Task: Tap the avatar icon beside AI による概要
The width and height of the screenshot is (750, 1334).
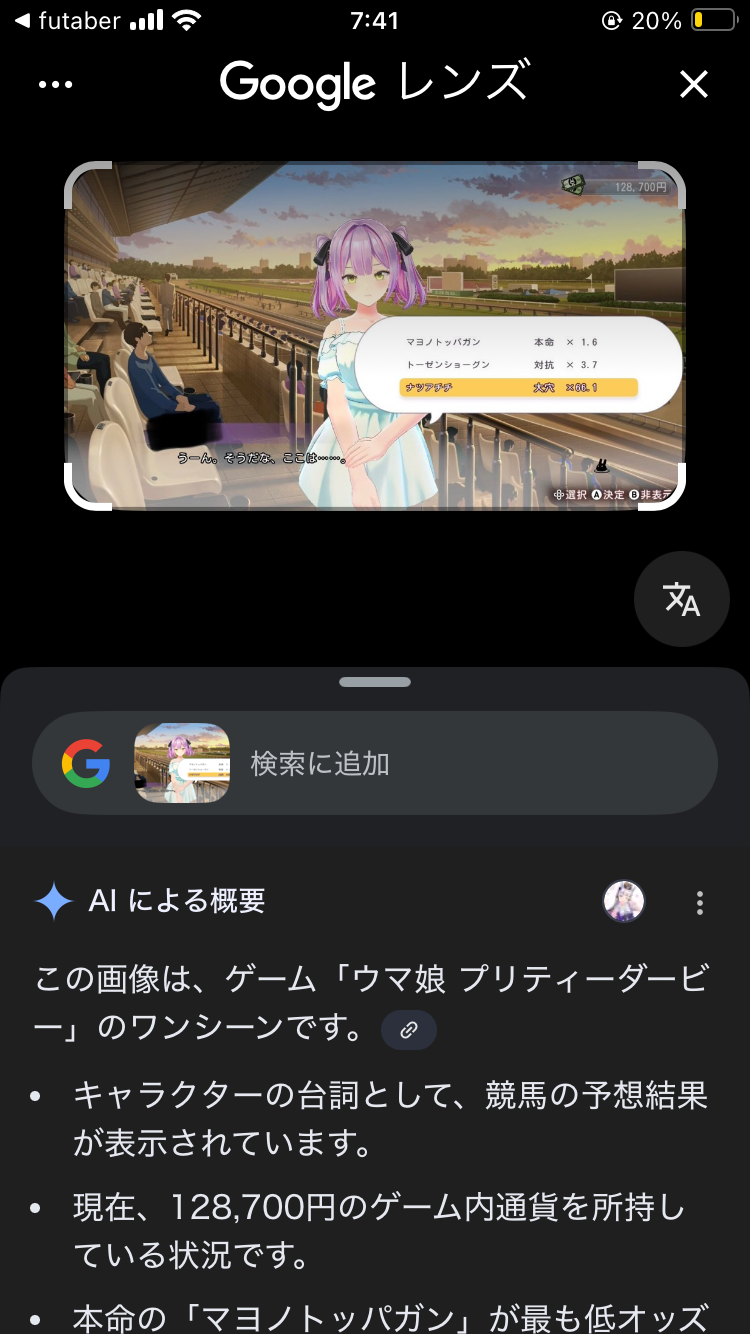Action: coord(624,902)
